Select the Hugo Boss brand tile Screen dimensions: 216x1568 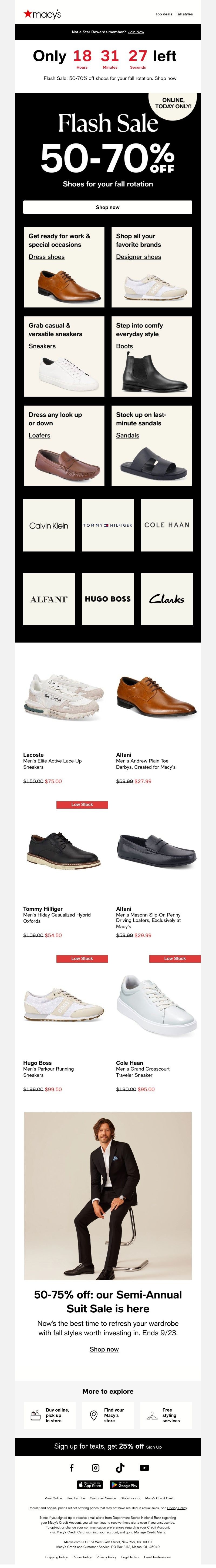point(108,599)
